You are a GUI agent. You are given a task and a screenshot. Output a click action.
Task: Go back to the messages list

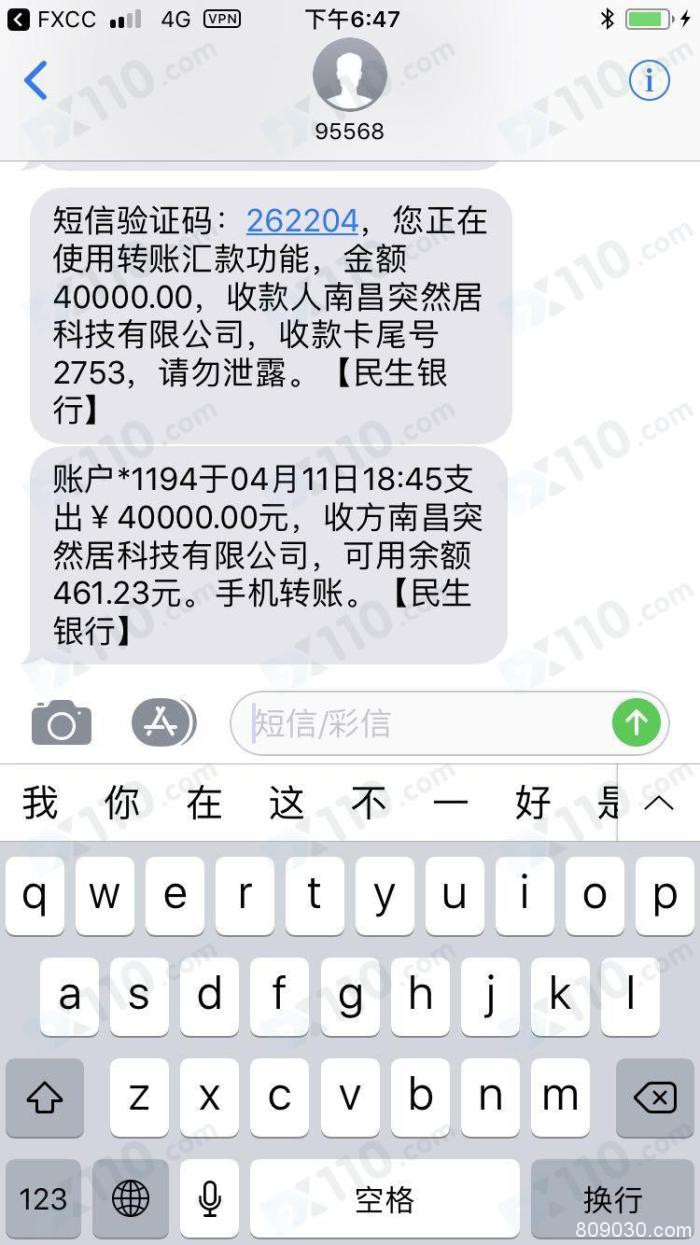pyautogui.click(x=36, y=81)
